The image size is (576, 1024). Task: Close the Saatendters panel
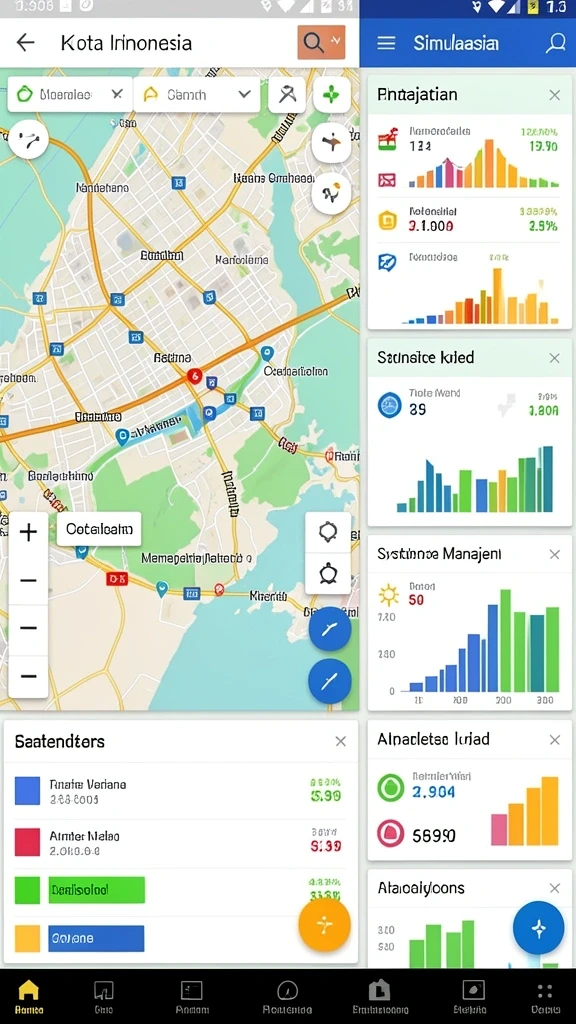[x=340, y=741]
